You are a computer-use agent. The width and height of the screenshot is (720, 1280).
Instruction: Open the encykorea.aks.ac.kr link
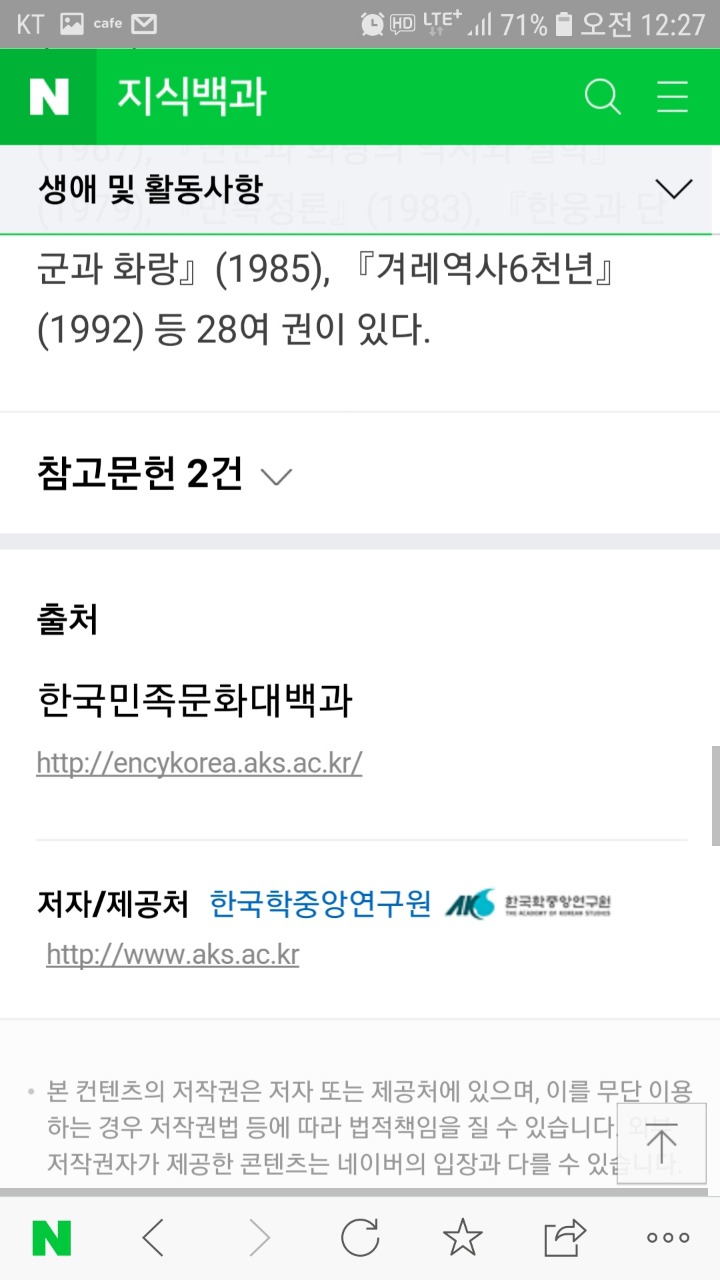pyautogui.click(x=199, y=763)
